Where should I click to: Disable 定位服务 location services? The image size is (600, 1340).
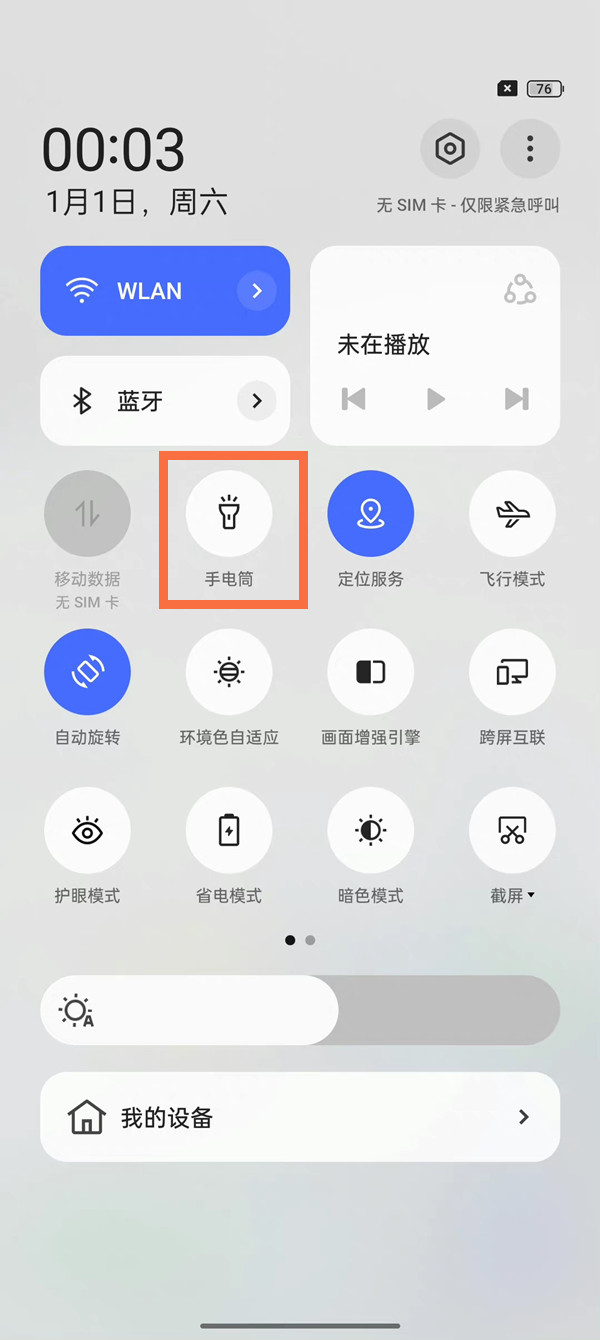[371, 514]
